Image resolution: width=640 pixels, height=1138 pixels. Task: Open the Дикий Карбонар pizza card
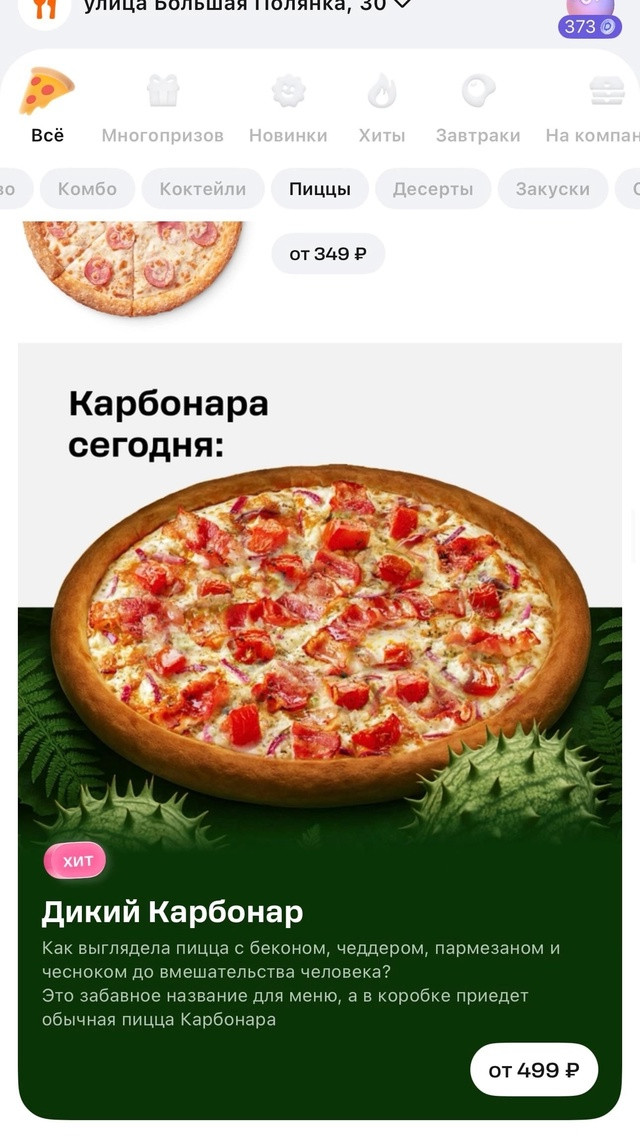click(319, 731)
